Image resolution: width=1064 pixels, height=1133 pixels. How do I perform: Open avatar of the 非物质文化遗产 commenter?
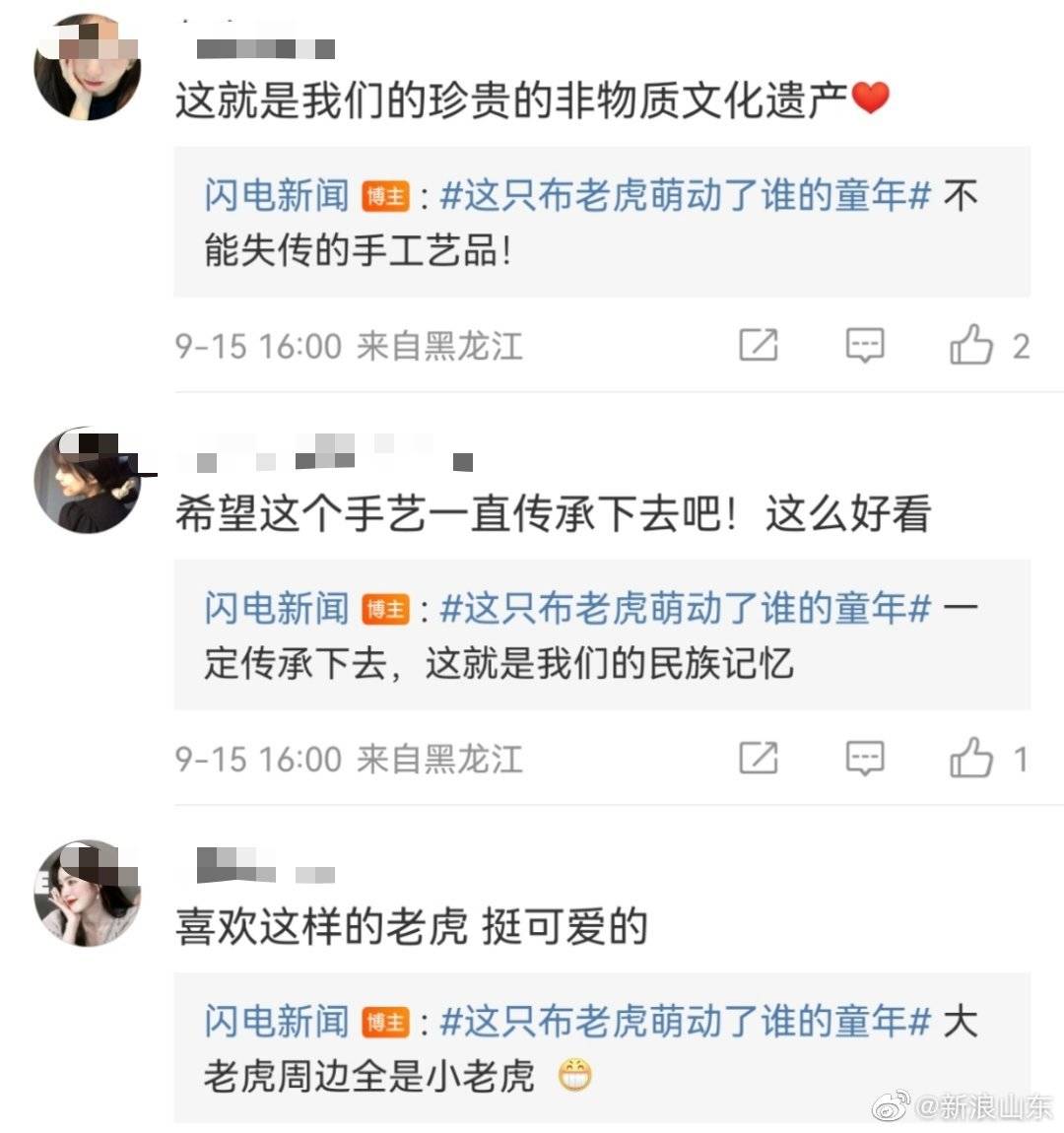(x=88, y=69)
